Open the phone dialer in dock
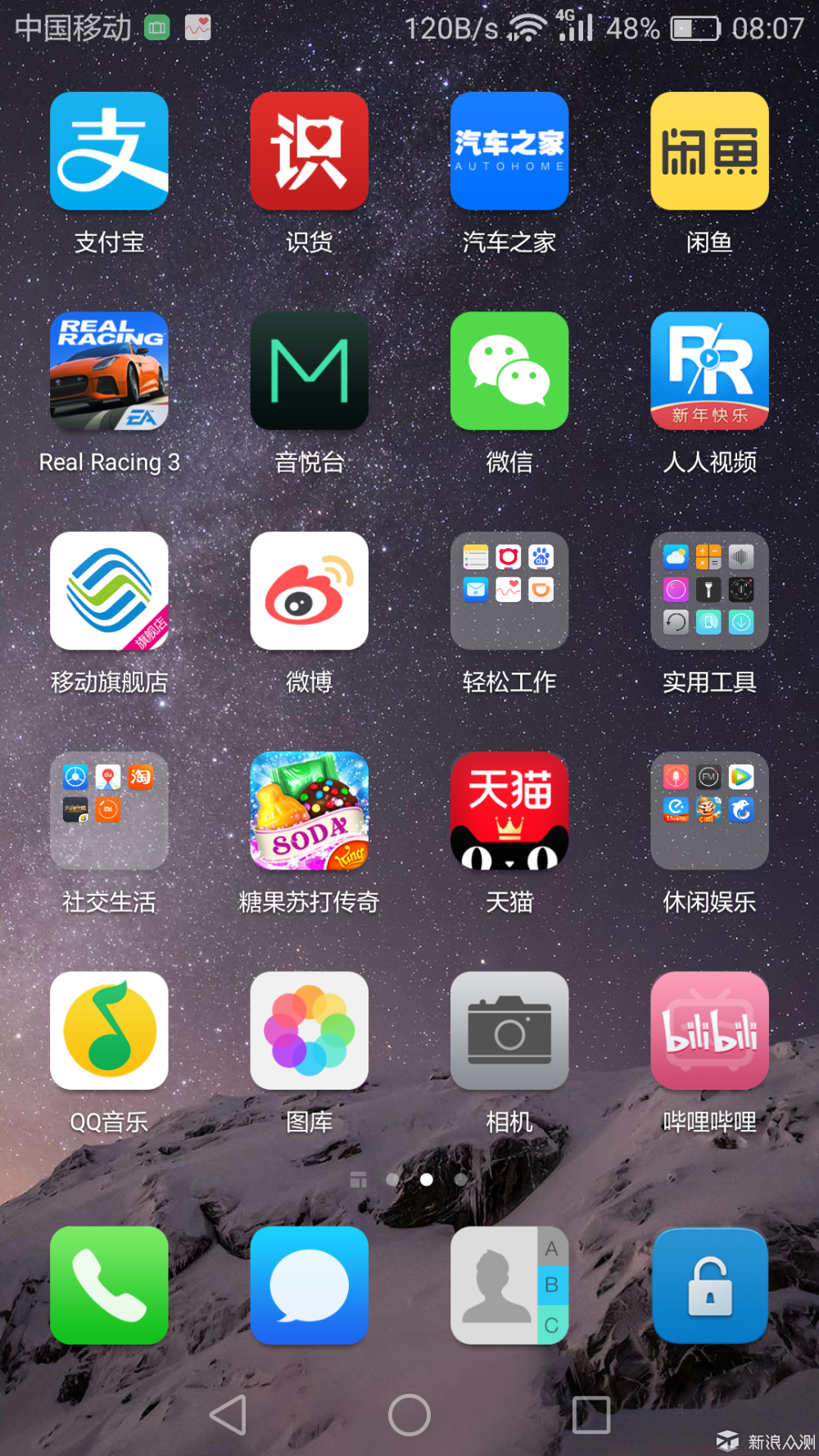 point(109,1285)
